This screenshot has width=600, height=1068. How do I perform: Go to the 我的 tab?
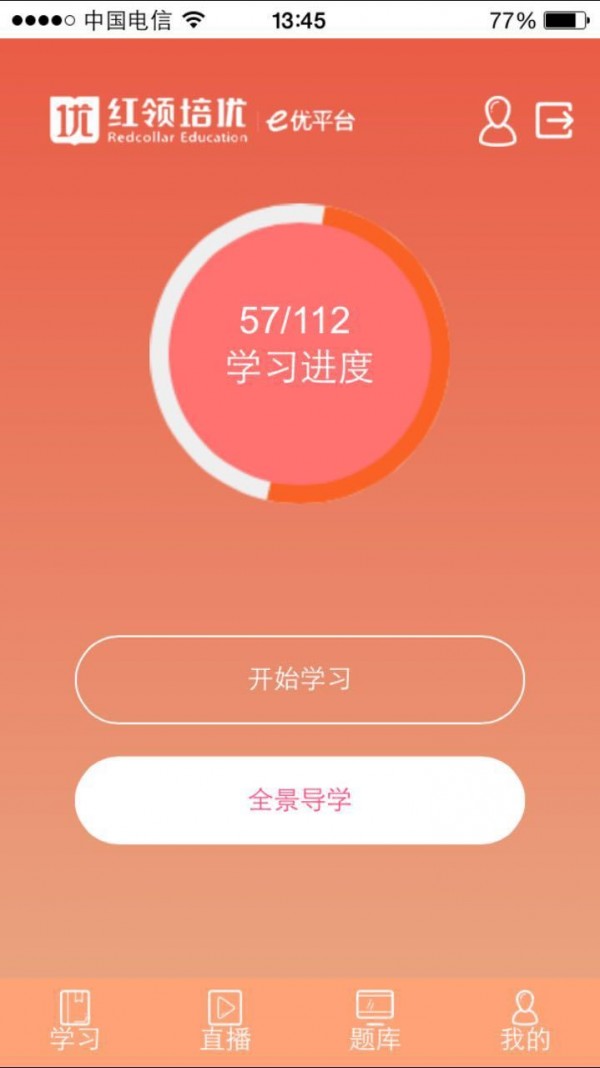[525, 1022]
